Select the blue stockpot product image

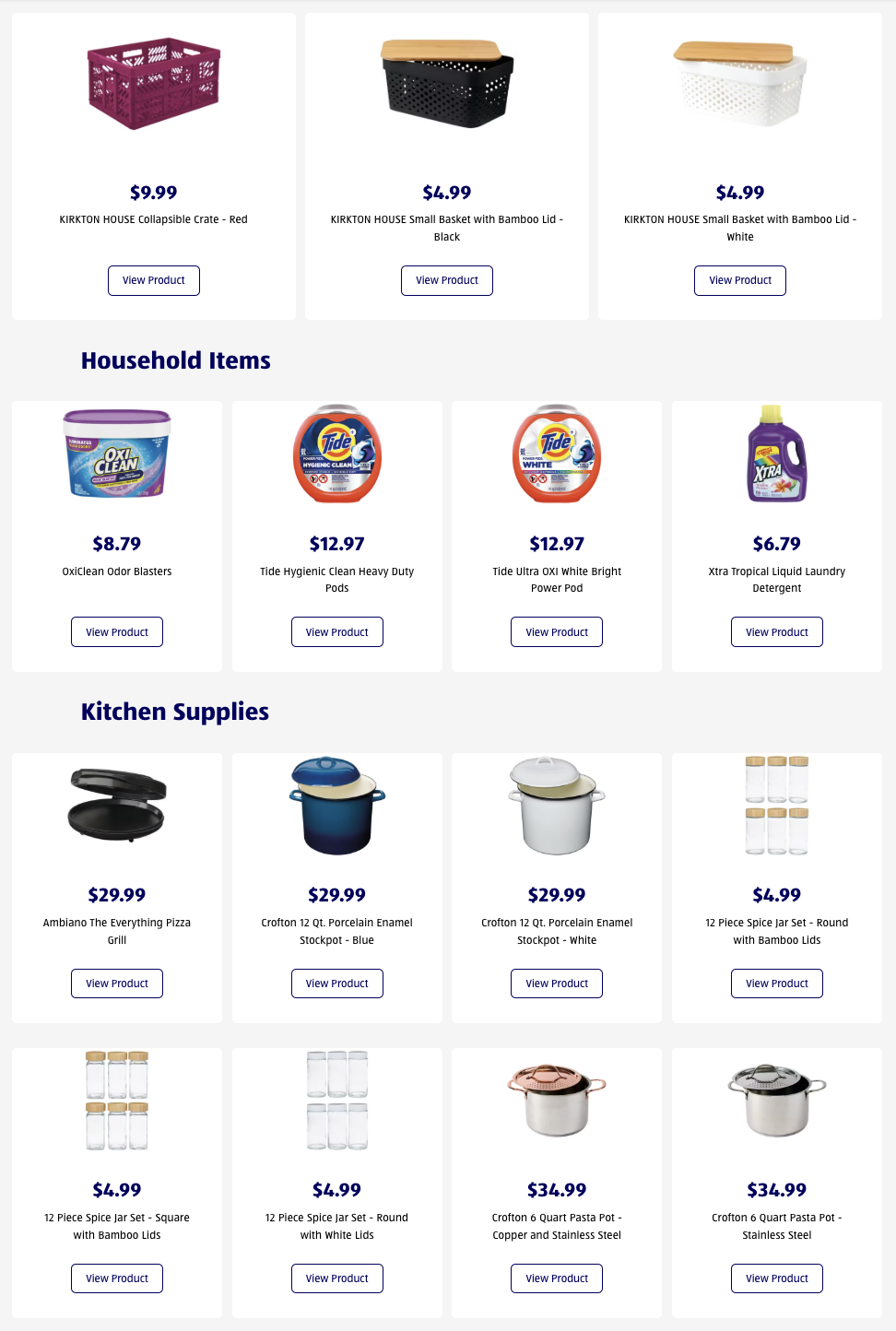(337, 806)
